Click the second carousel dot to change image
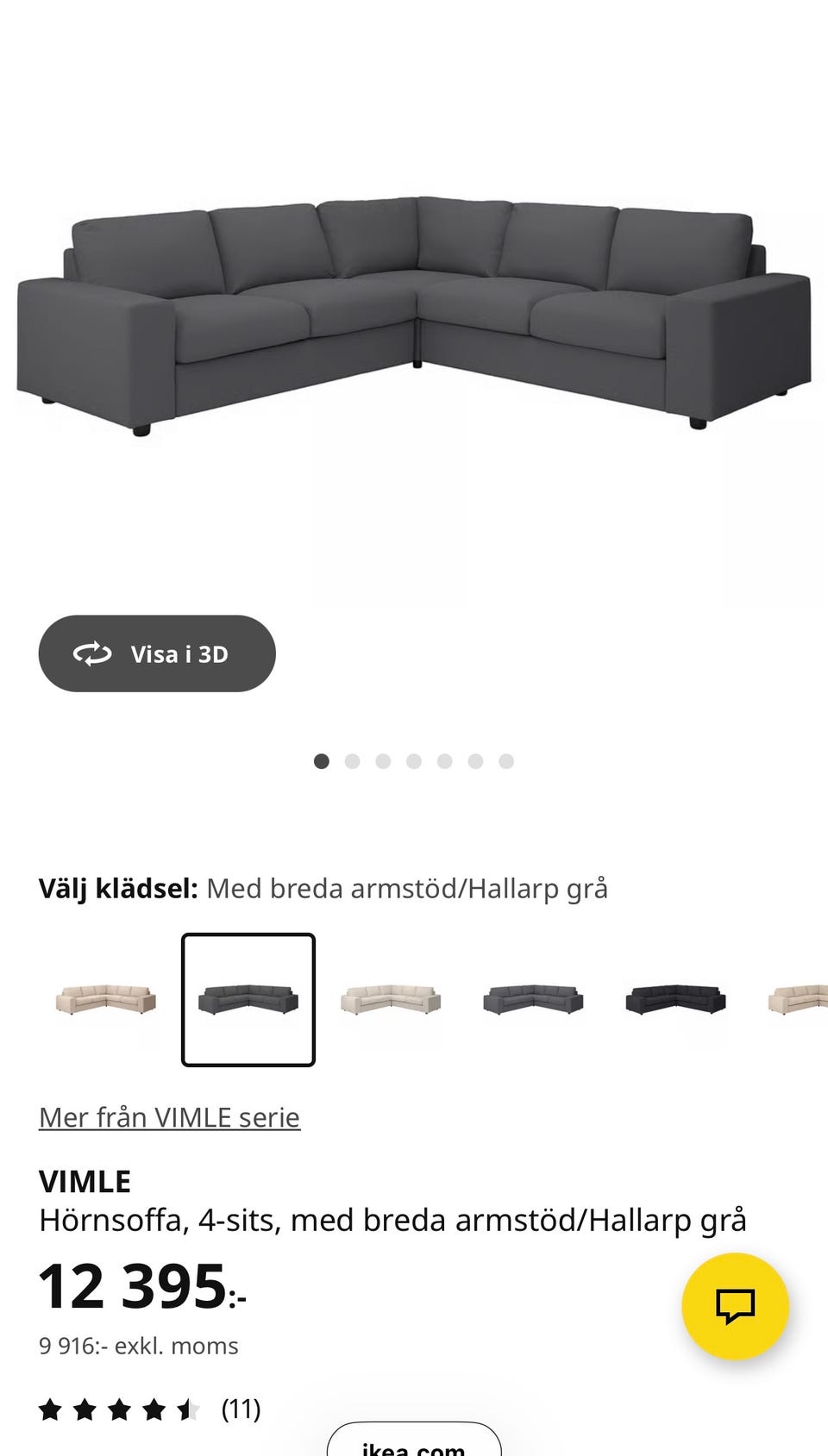The image size is (828, 1456). (353, 761)
